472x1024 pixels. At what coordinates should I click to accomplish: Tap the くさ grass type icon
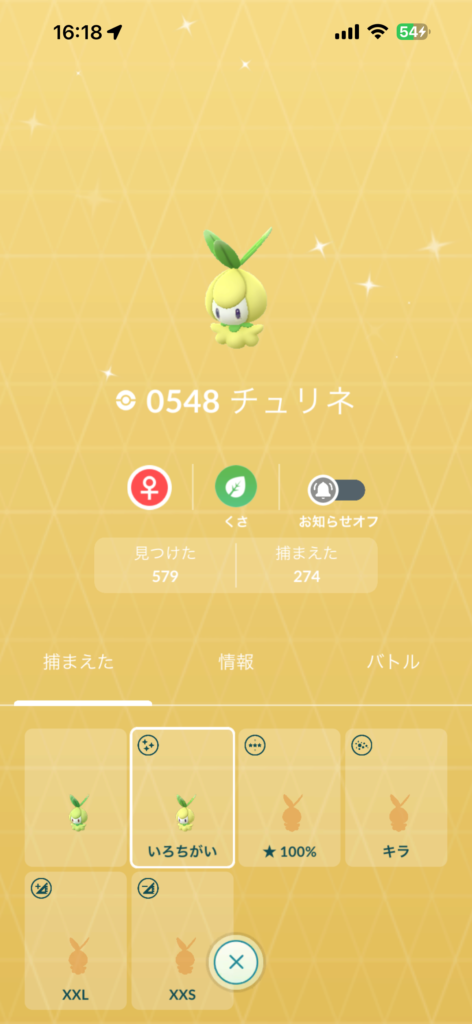pos(236,487)
